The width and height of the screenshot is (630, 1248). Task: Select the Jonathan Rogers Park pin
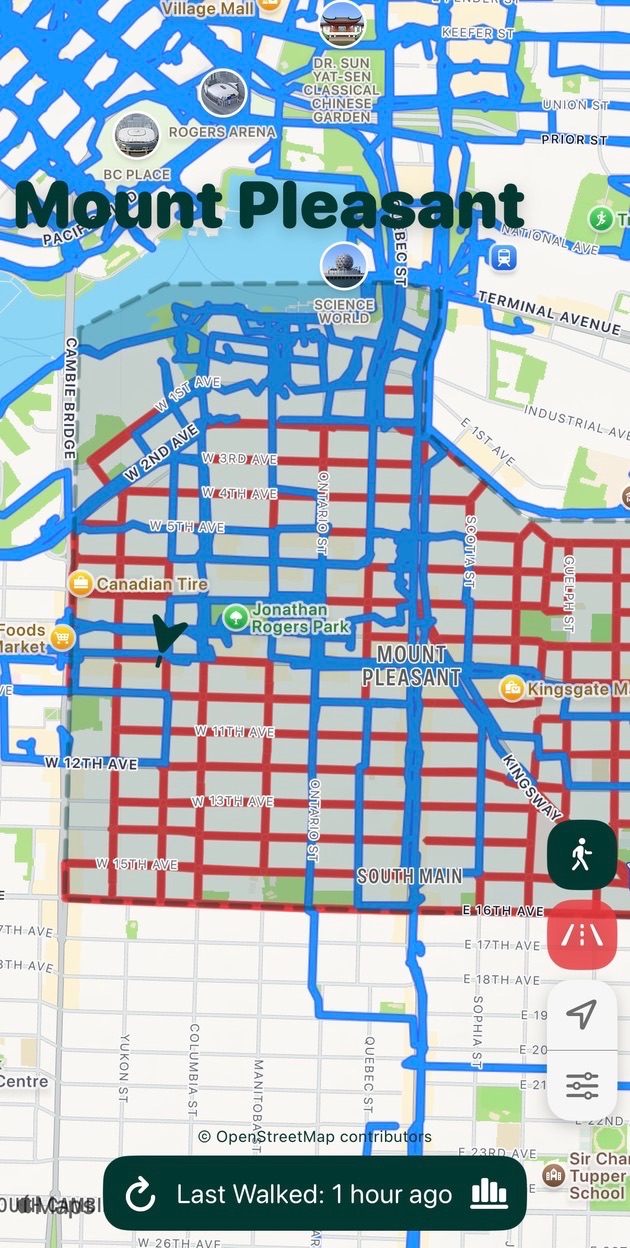click(236, 616)
